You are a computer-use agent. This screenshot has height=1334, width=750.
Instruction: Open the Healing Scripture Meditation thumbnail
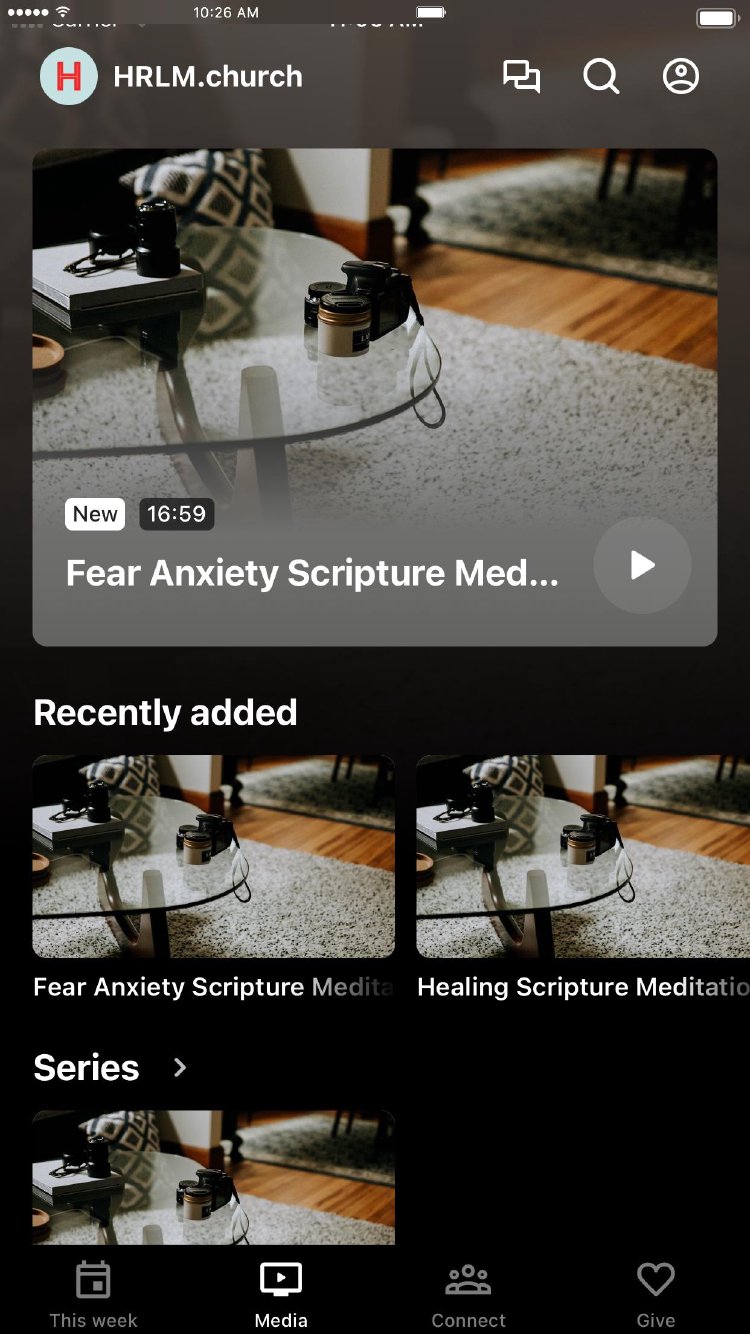[x=582, y=857]
